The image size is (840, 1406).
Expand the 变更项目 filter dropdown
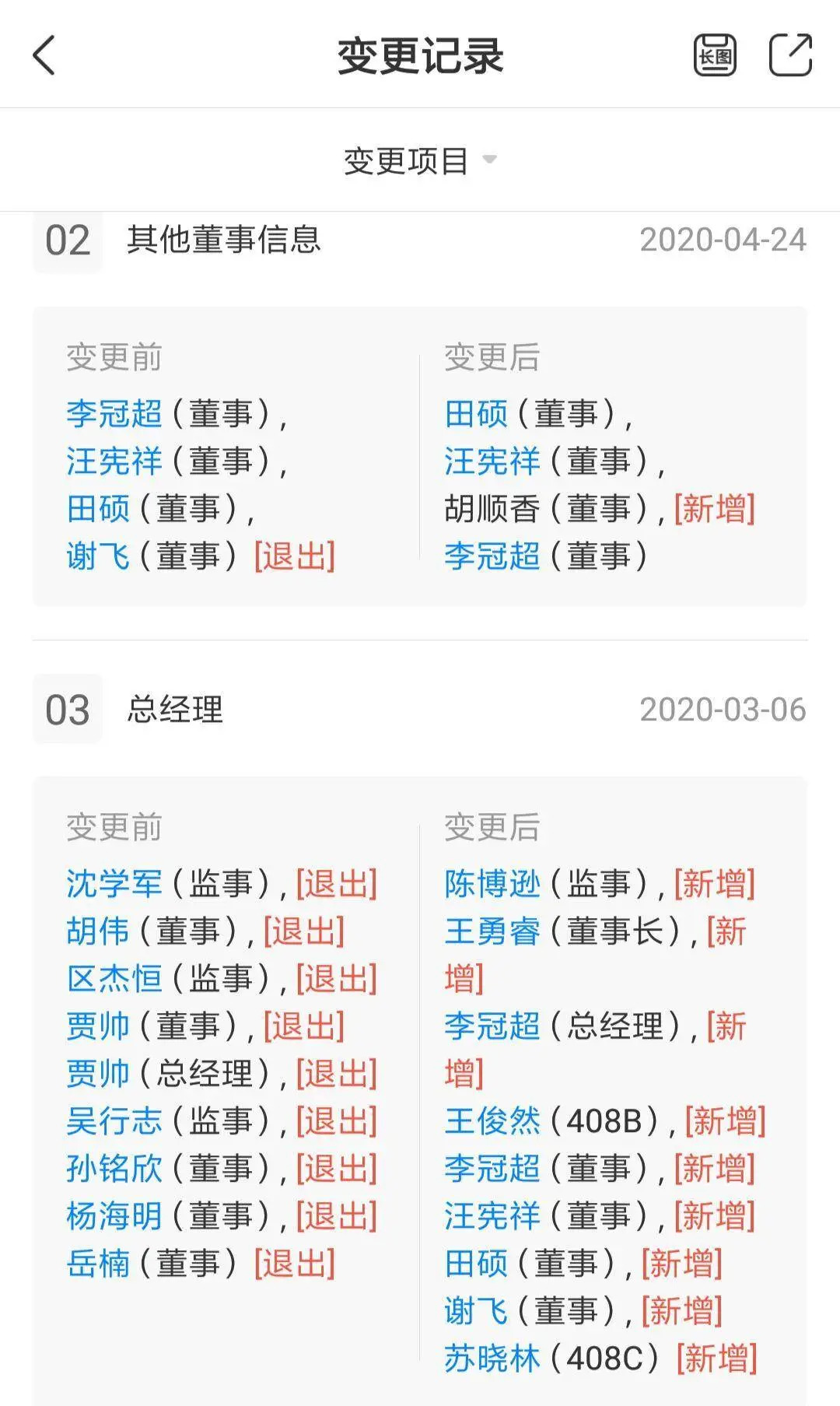pos(419,161)
